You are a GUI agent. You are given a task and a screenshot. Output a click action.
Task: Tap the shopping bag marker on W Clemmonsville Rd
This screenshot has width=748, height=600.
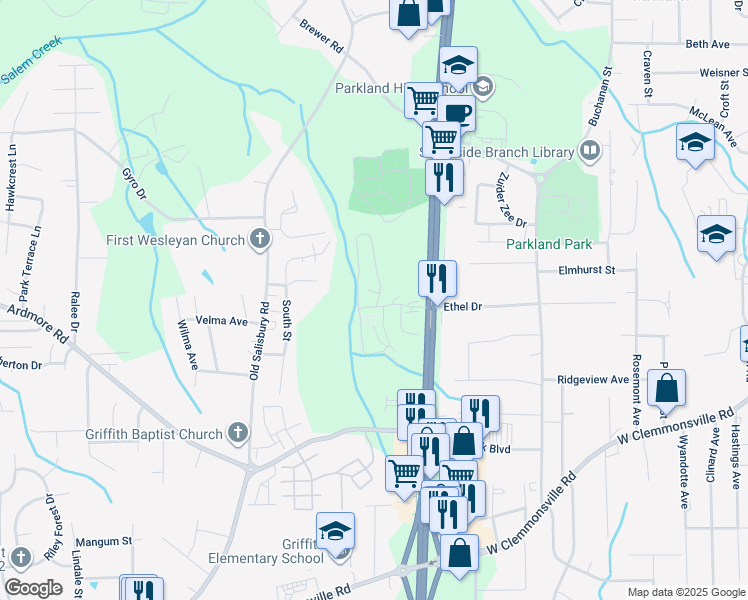[459, 553]
